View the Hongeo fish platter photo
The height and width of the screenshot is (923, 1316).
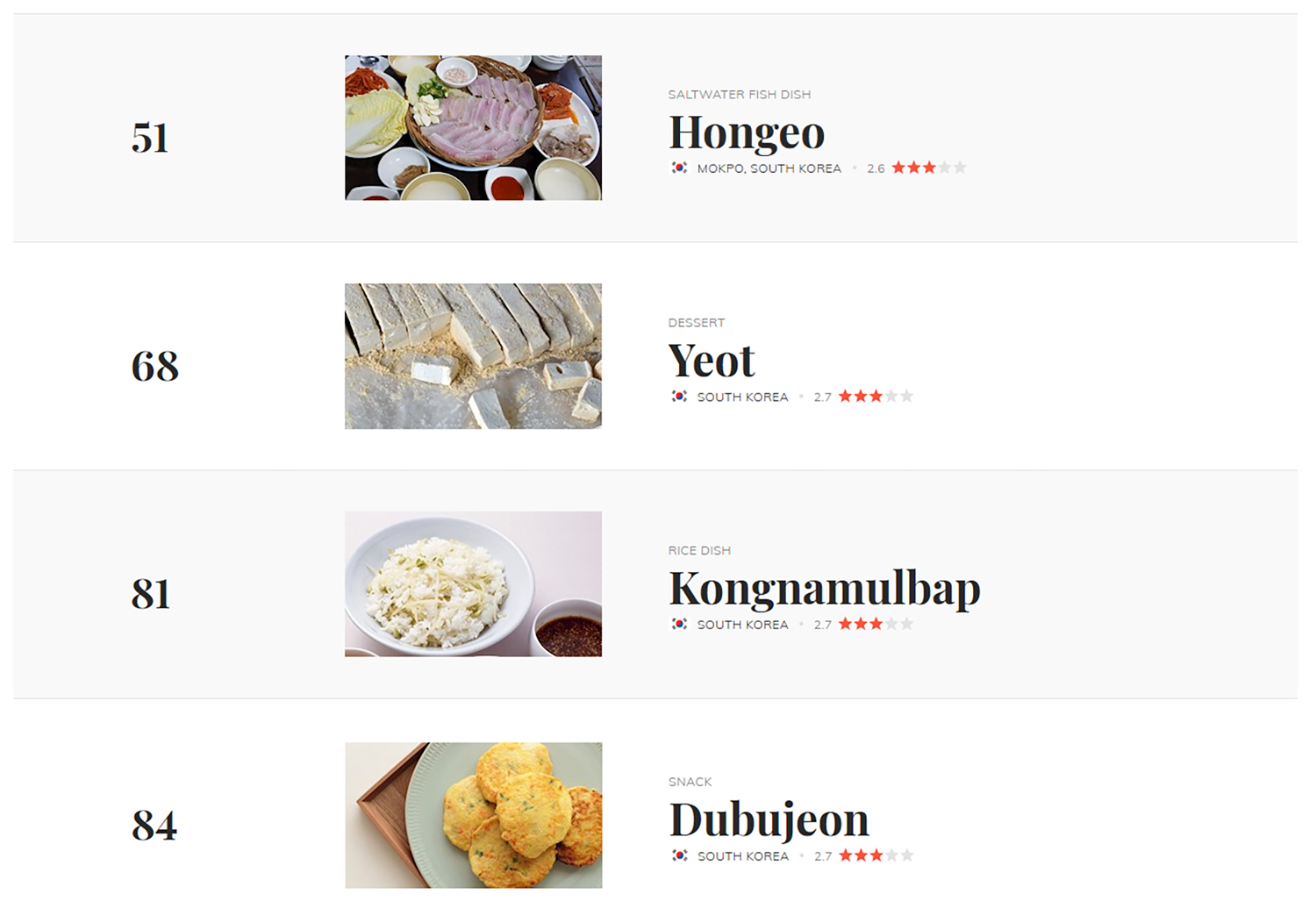[x=473, y=128]
